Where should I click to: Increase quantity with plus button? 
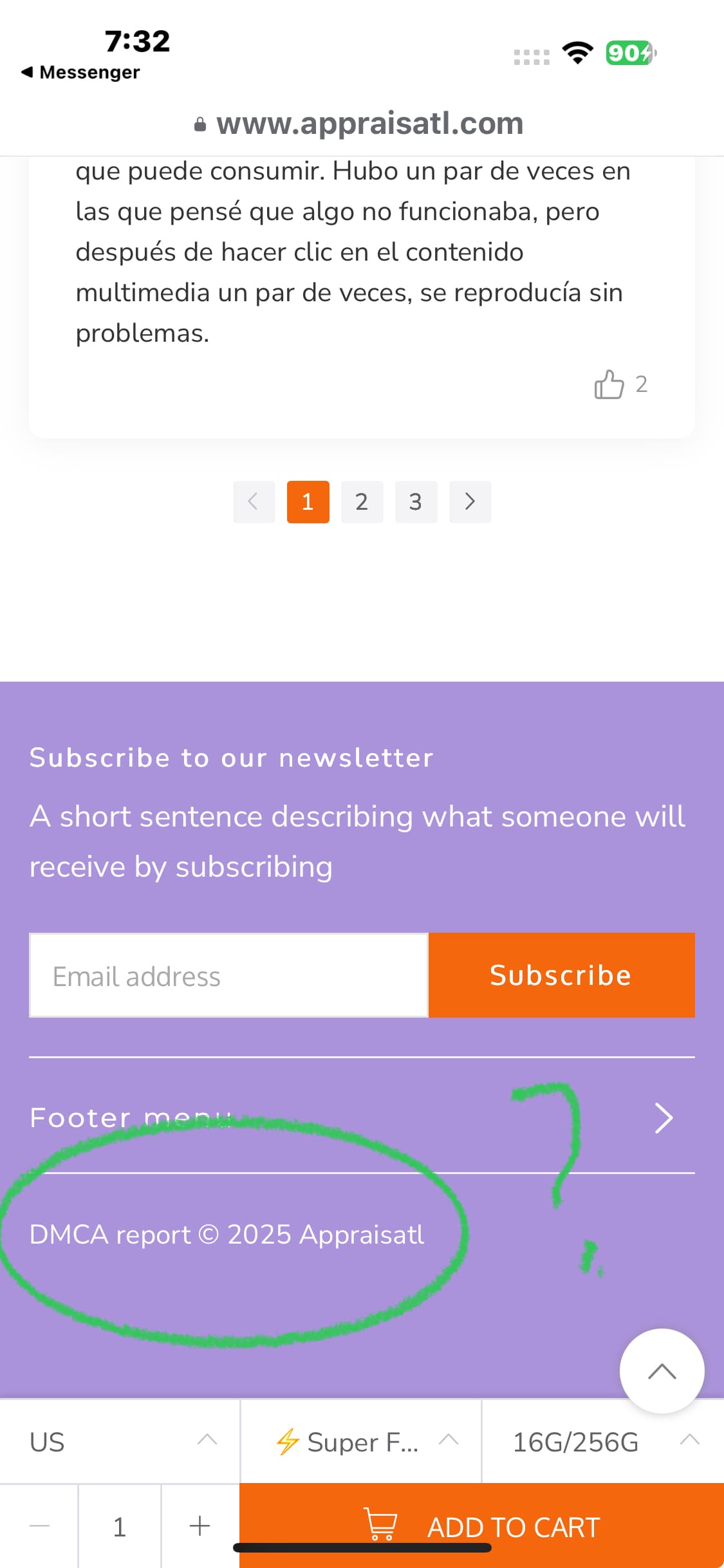200,1526
